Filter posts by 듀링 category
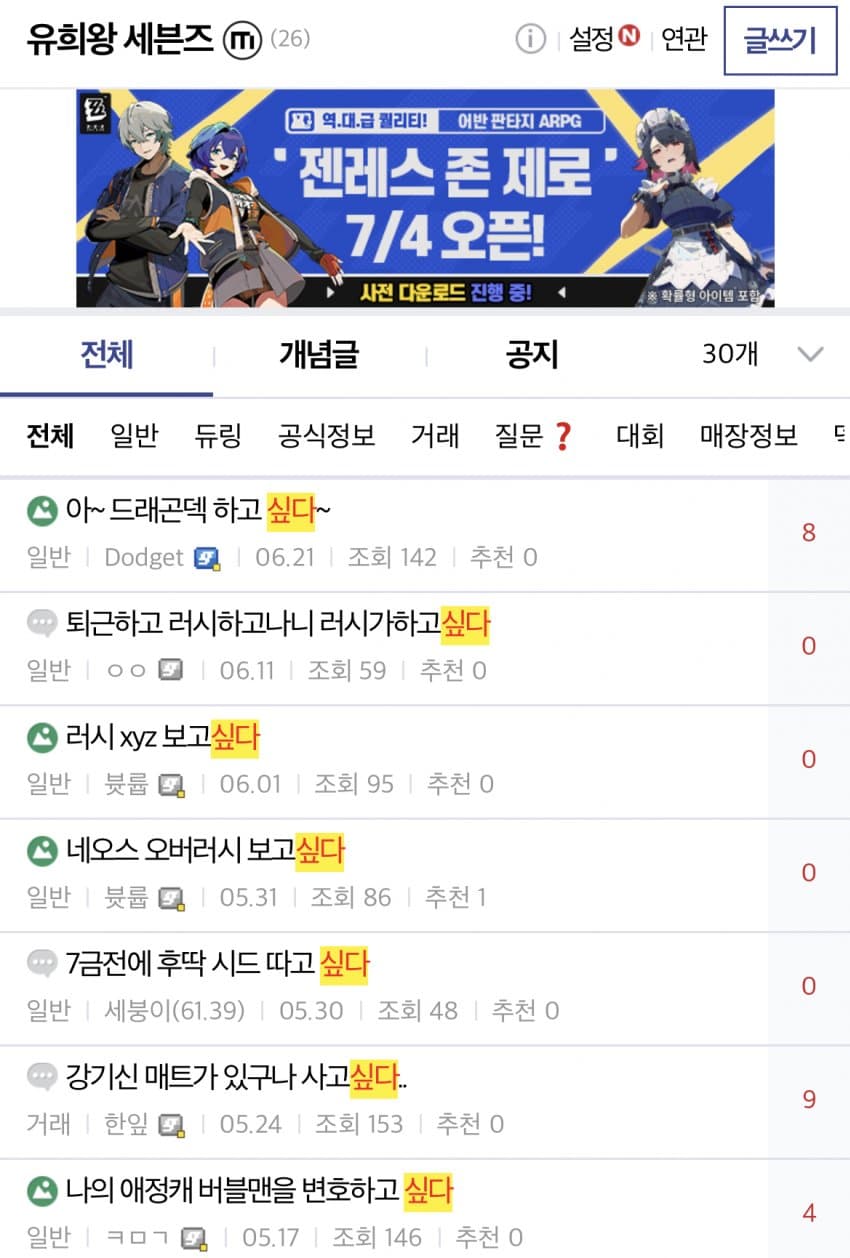850x1258 pixels. pyautogui.click(x=218, y=436)
